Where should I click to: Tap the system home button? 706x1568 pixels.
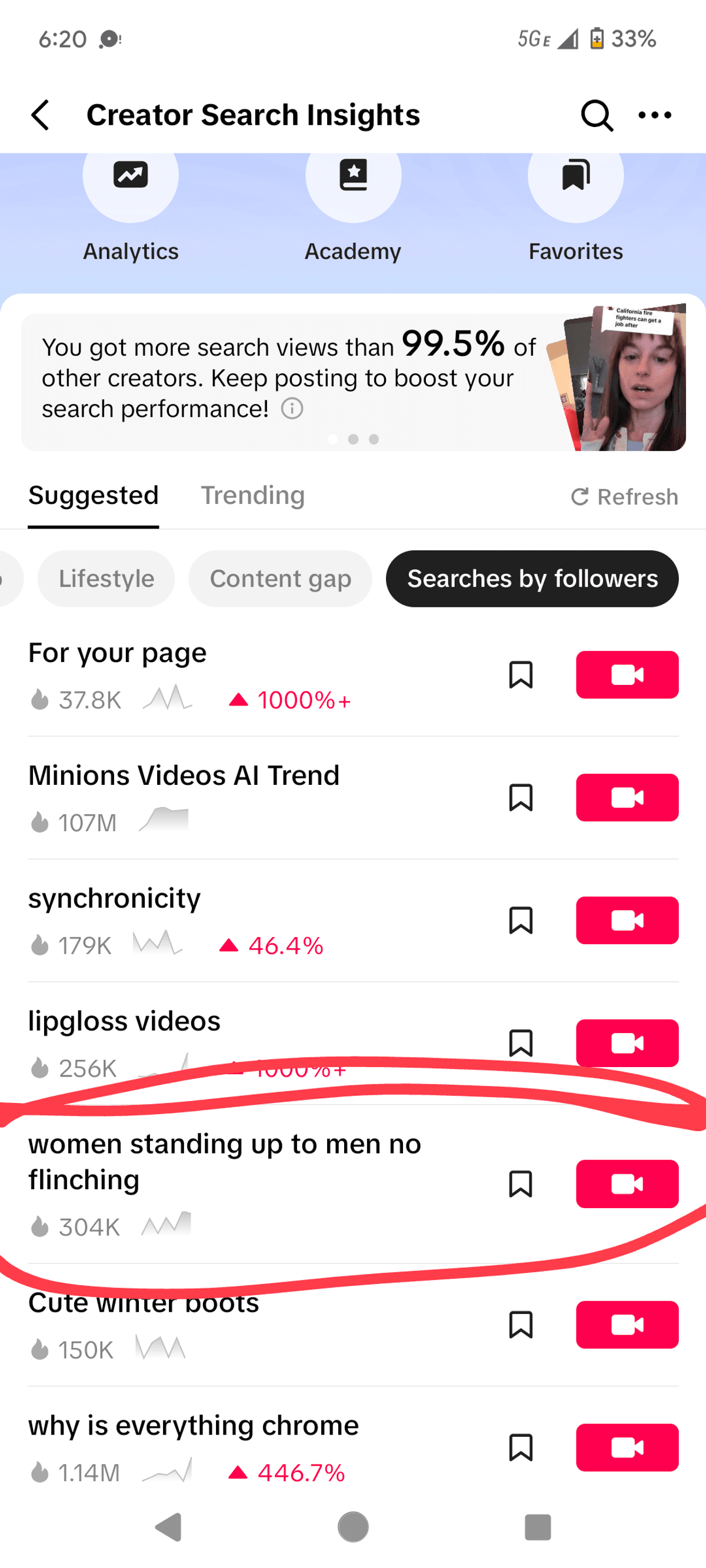[x=352, y=1527]
